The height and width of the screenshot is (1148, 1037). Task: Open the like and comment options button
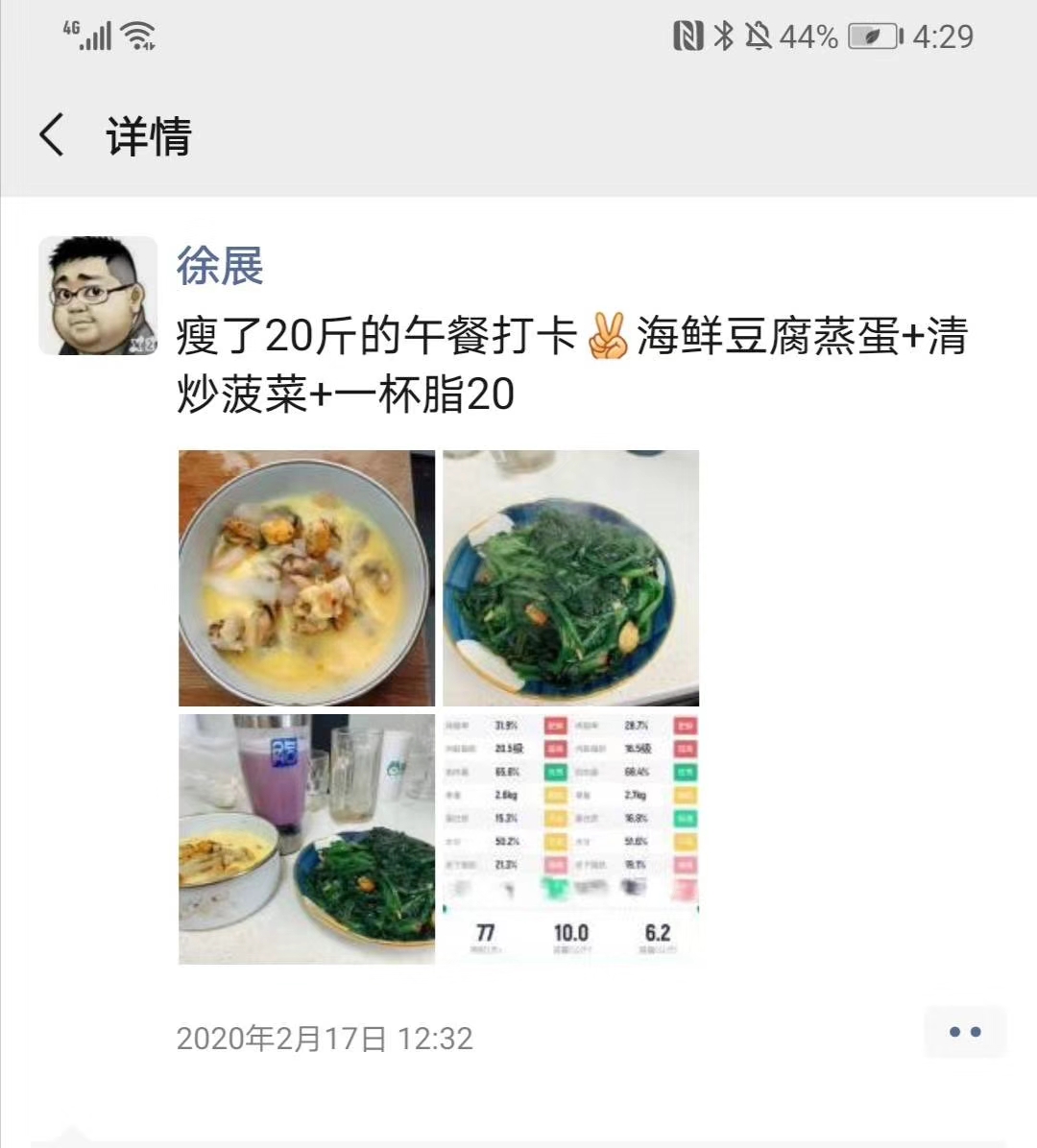[x=964, y=1033]
